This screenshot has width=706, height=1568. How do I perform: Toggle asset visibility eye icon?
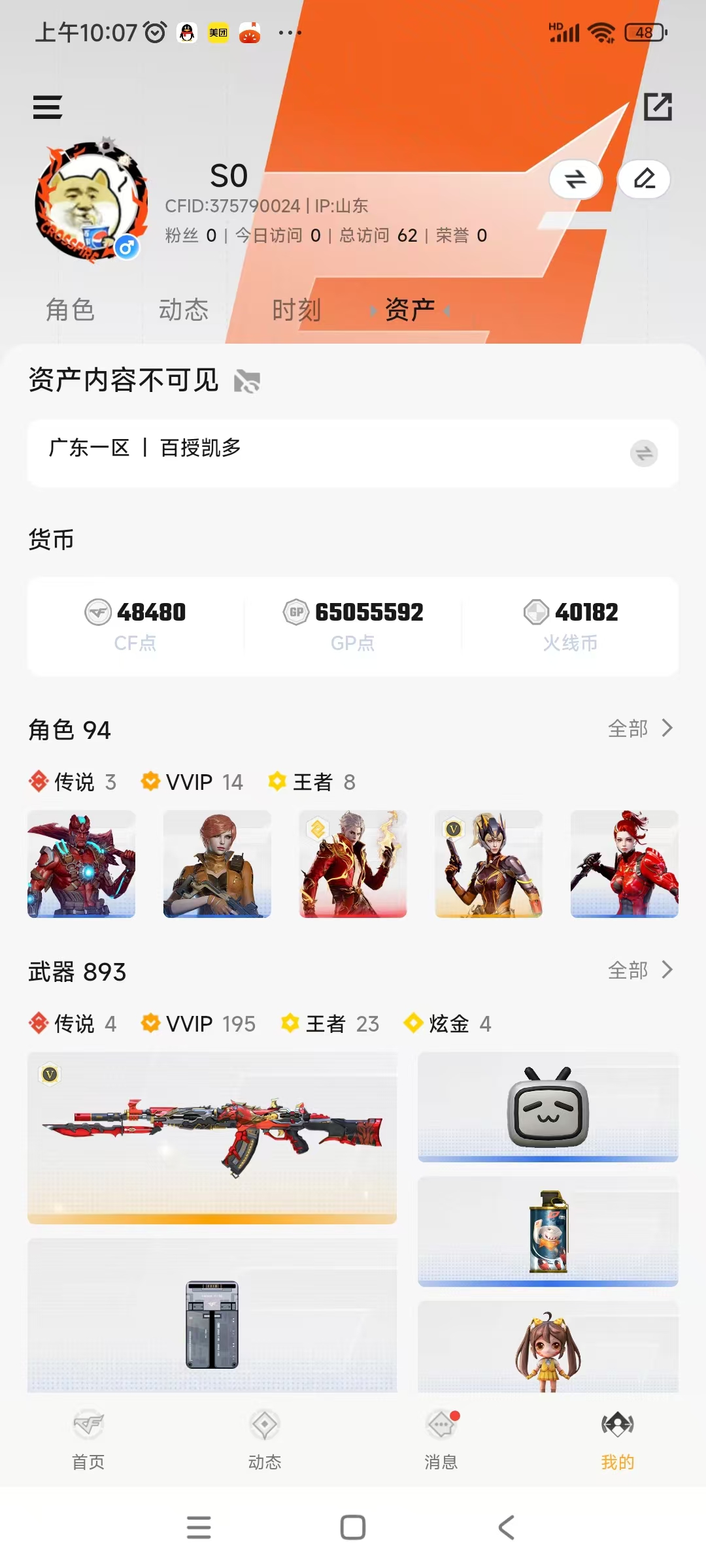point(247,381)
